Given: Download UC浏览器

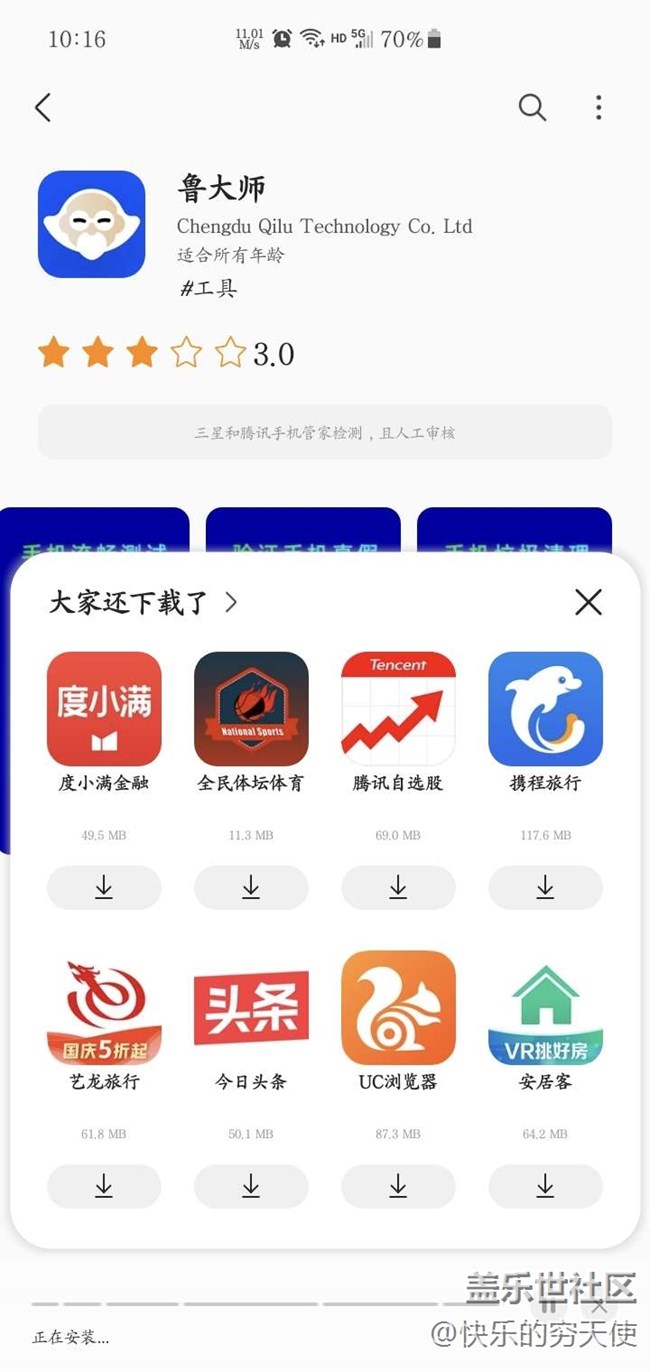Looking at the screenshot, I should pos(398,1186).
